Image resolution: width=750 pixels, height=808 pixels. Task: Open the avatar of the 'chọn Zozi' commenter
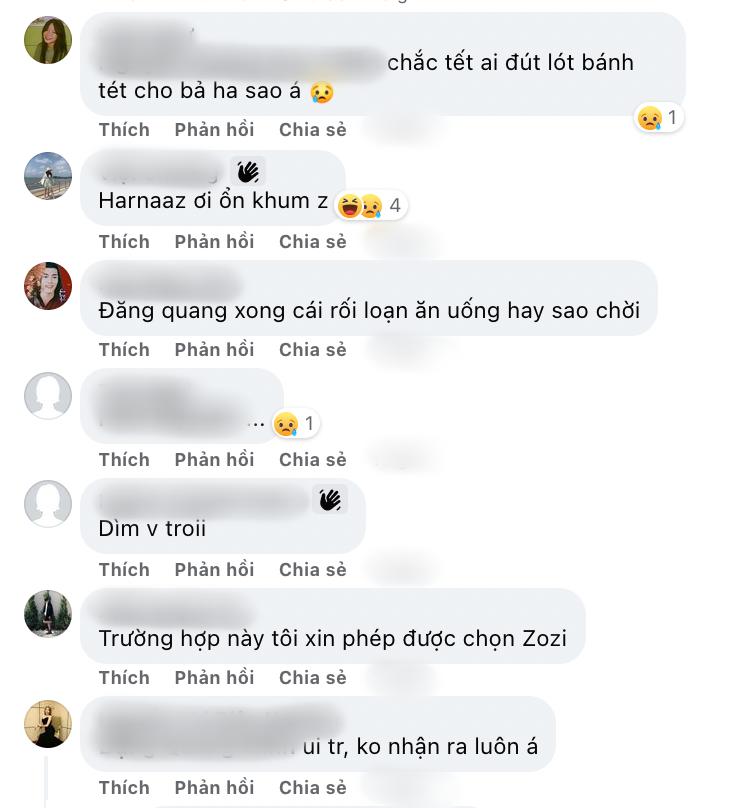pos(48,614)
